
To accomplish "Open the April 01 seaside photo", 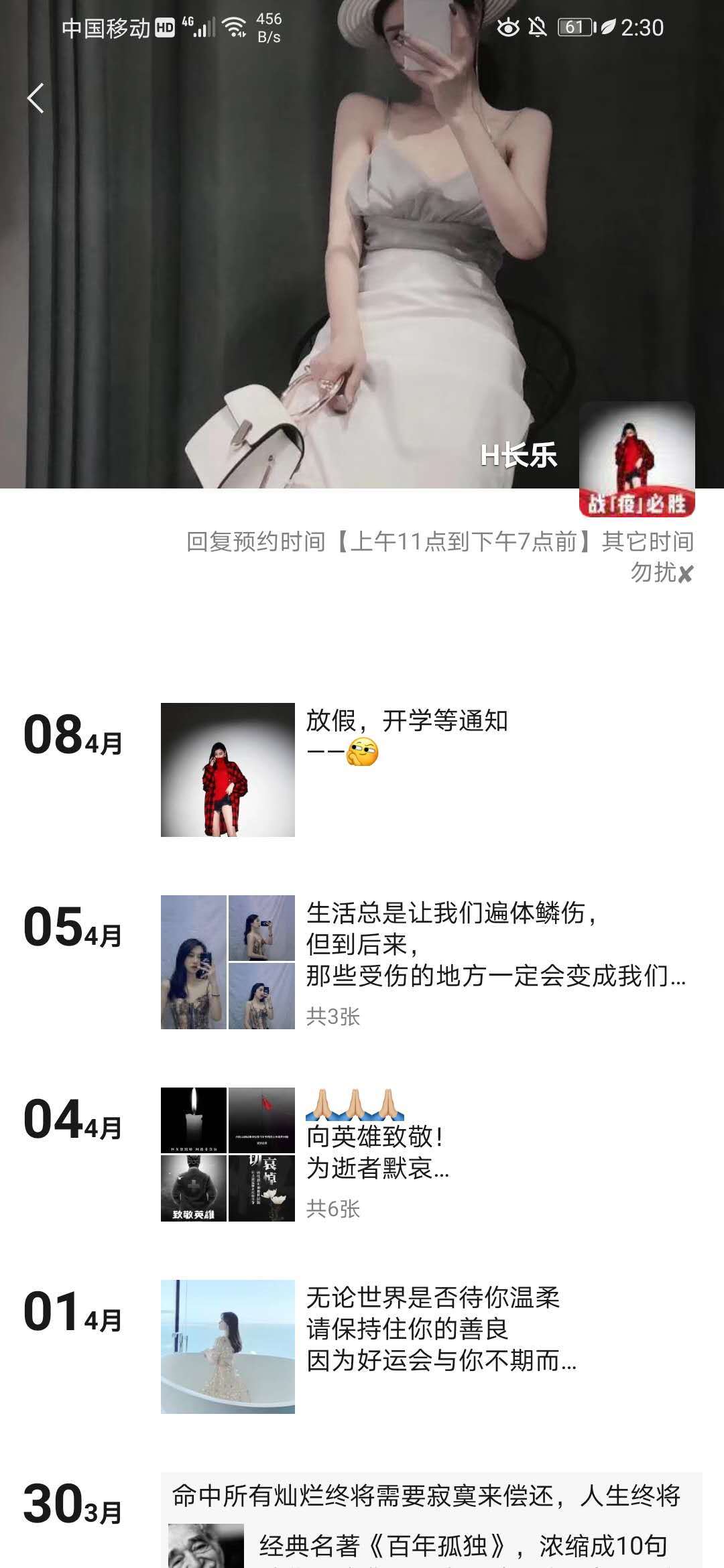I will click(x=228, y=1347).
